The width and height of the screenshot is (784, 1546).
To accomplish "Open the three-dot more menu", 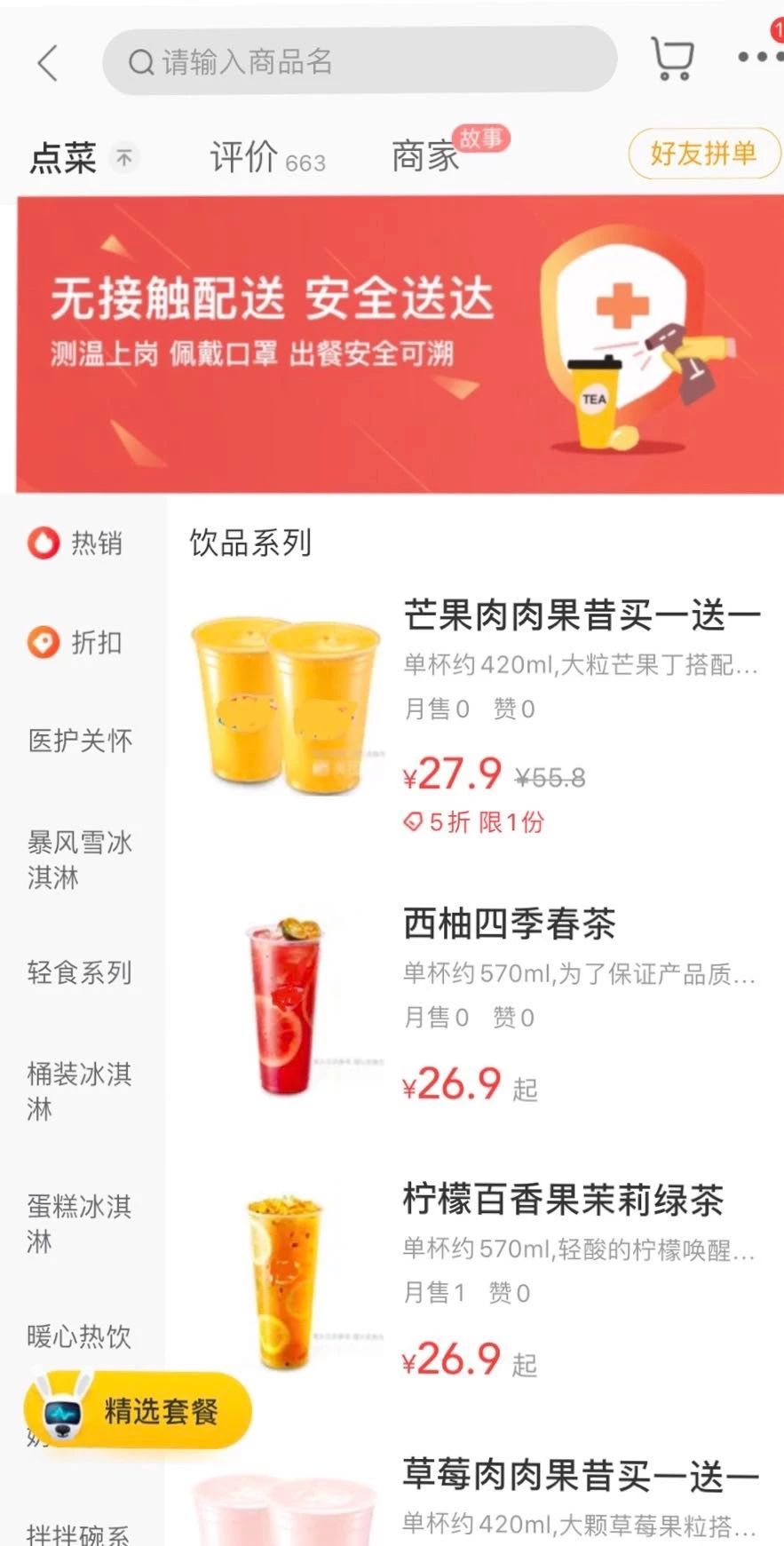I will coord(756,58).
